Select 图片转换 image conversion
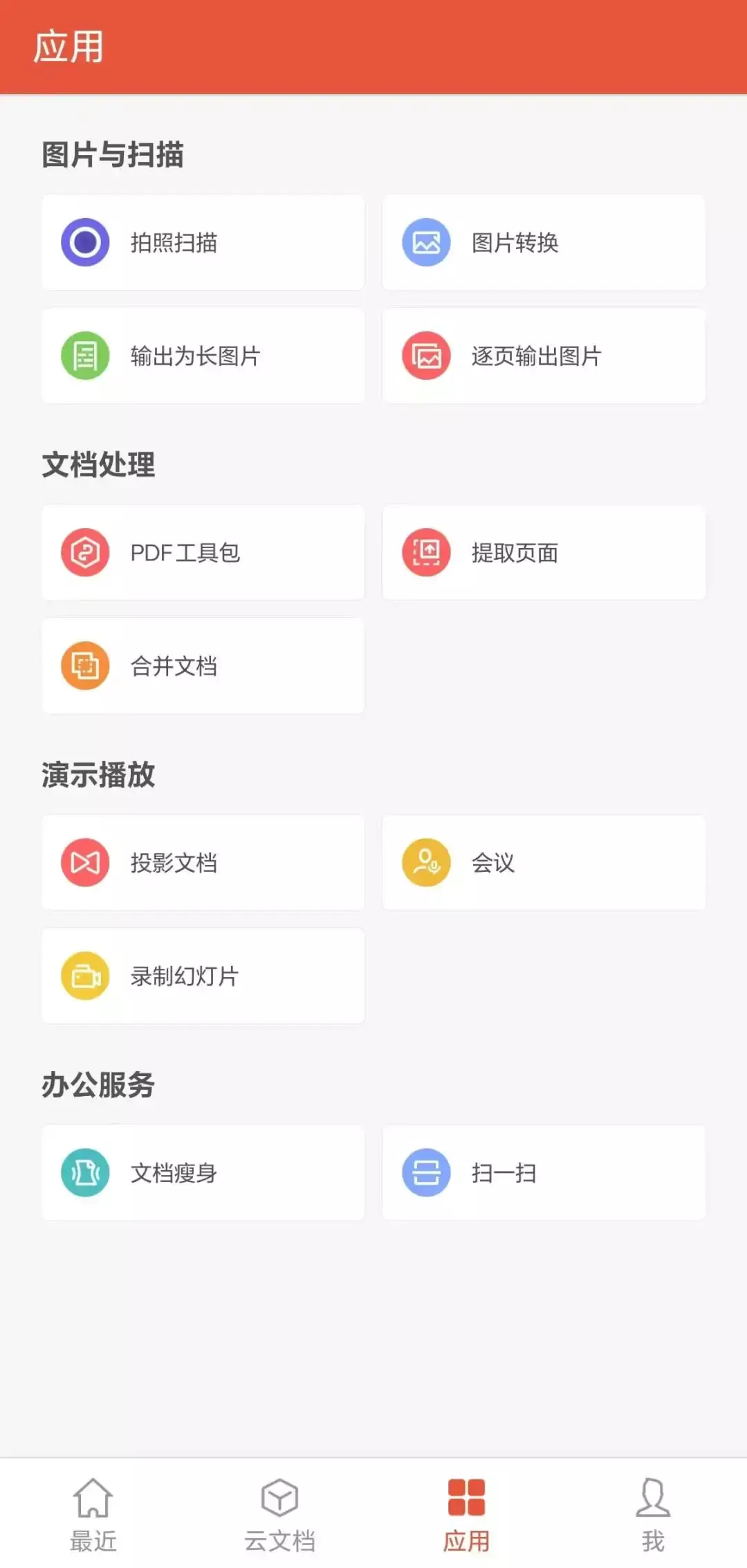Screen dimensions: 747x1568 tap(544, 242)
